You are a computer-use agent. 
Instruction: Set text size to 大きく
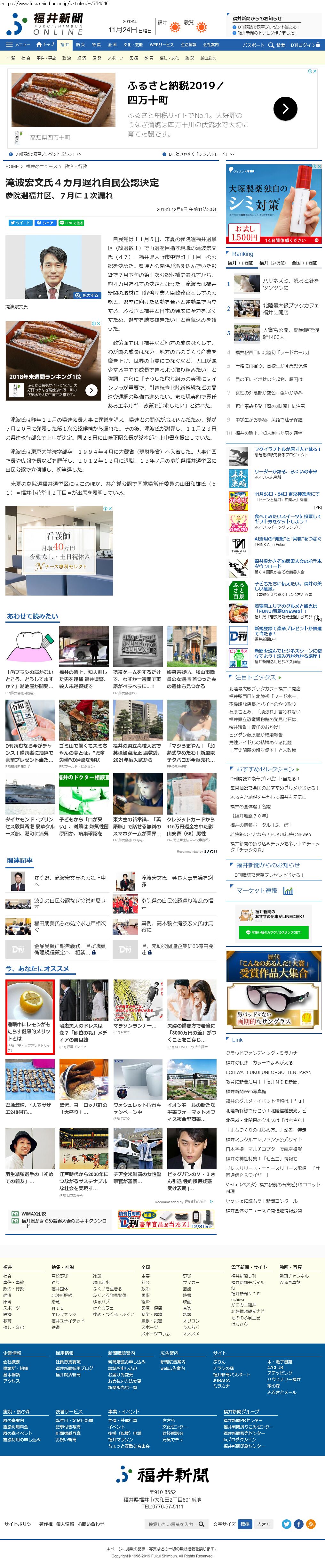(x=263, y=1523)
